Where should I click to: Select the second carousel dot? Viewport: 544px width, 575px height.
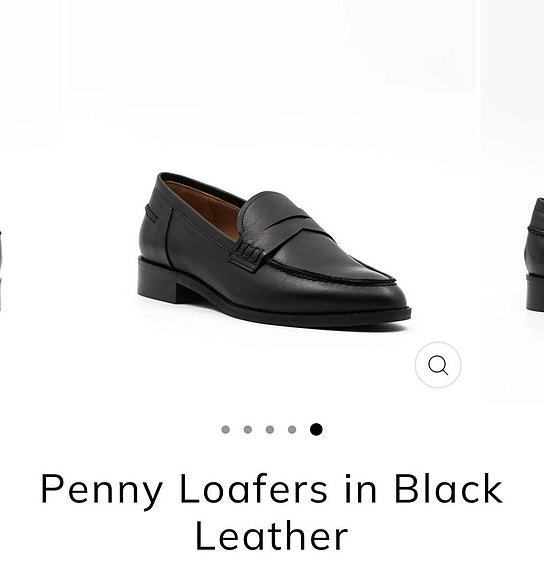pos(248,429)
